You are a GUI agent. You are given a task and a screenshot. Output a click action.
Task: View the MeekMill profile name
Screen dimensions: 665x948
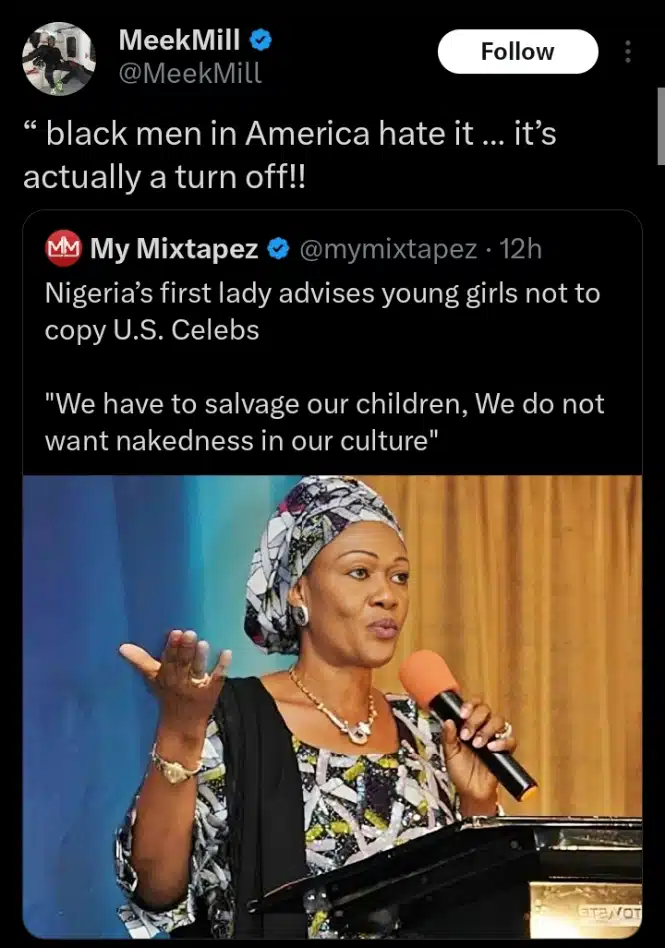(x=179, y=40)
